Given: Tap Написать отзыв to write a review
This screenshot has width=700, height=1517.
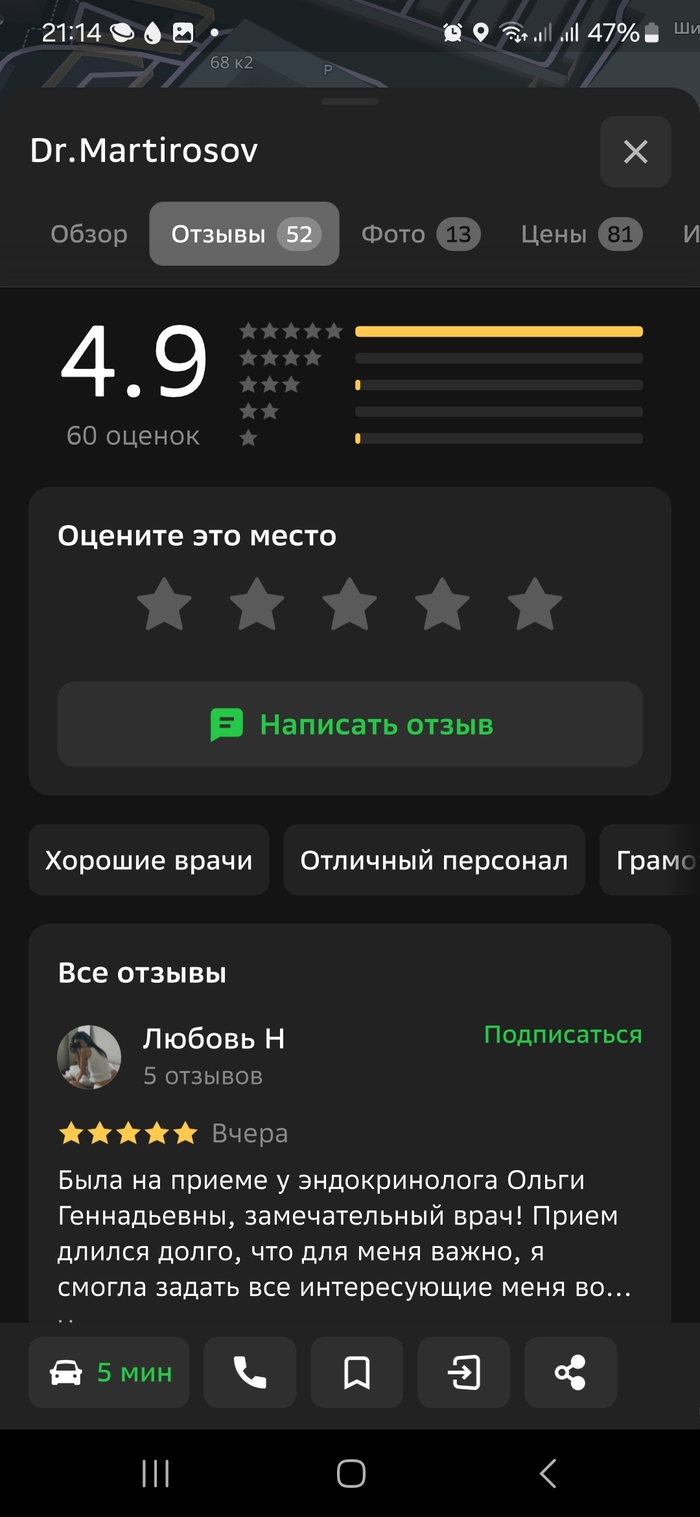Looking at the screenshot, I should click(350, 724).
